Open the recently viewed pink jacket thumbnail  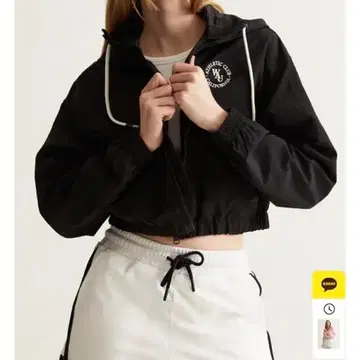coord(328,334)
